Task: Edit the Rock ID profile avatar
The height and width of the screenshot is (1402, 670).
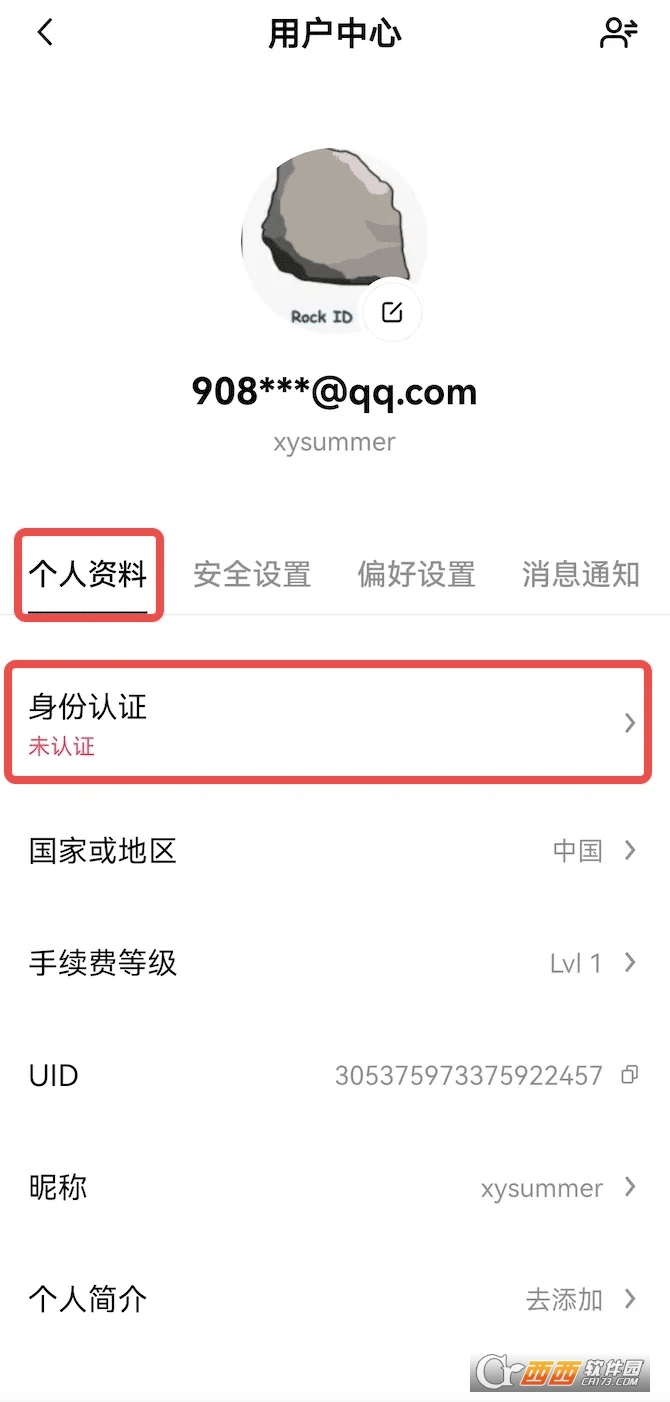Action: pos(392,312)
